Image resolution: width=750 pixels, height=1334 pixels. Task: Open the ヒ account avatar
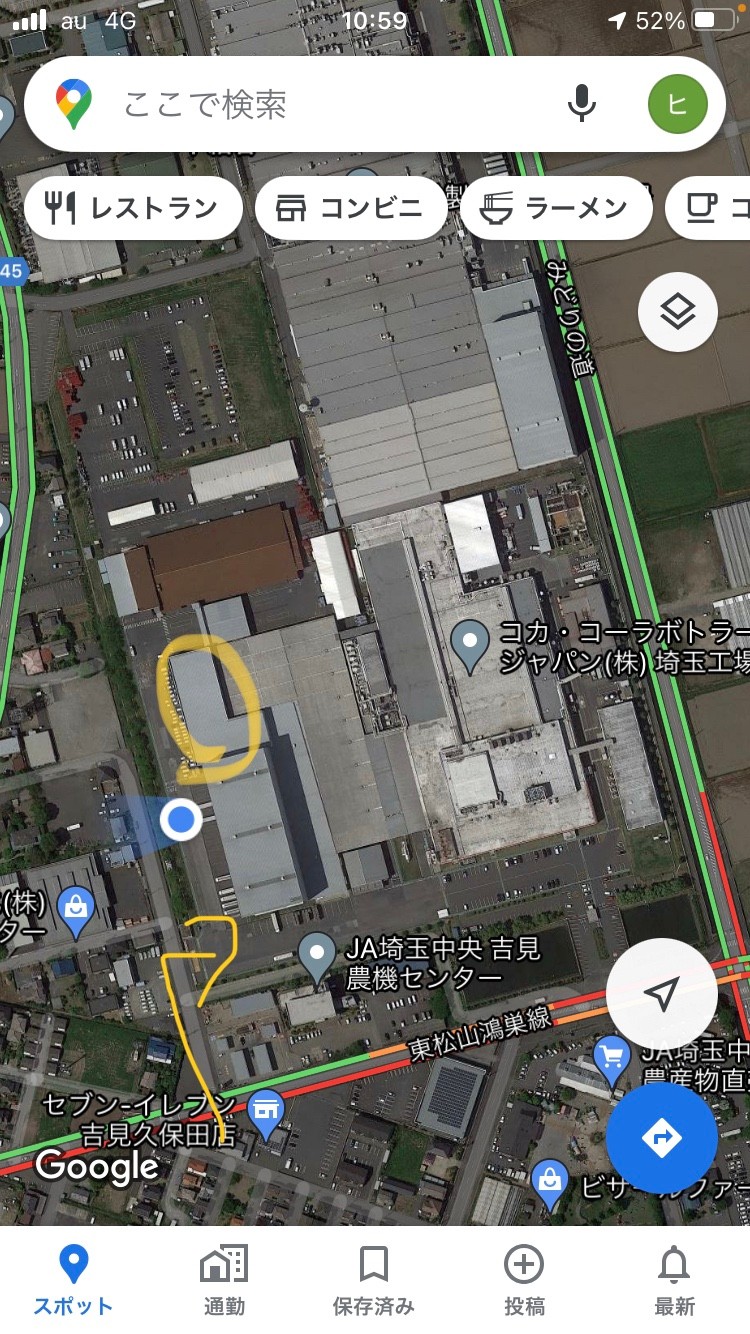tap(677, 104)
